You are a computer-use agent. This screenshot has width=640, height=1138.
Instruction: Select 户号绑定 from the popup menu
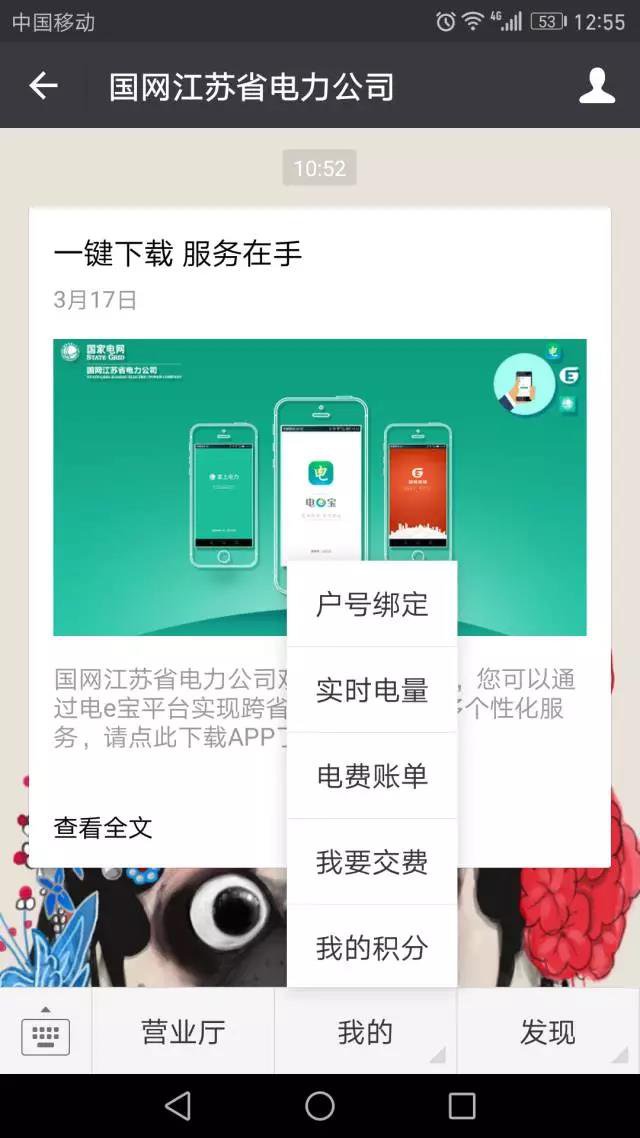pos(372,604)
